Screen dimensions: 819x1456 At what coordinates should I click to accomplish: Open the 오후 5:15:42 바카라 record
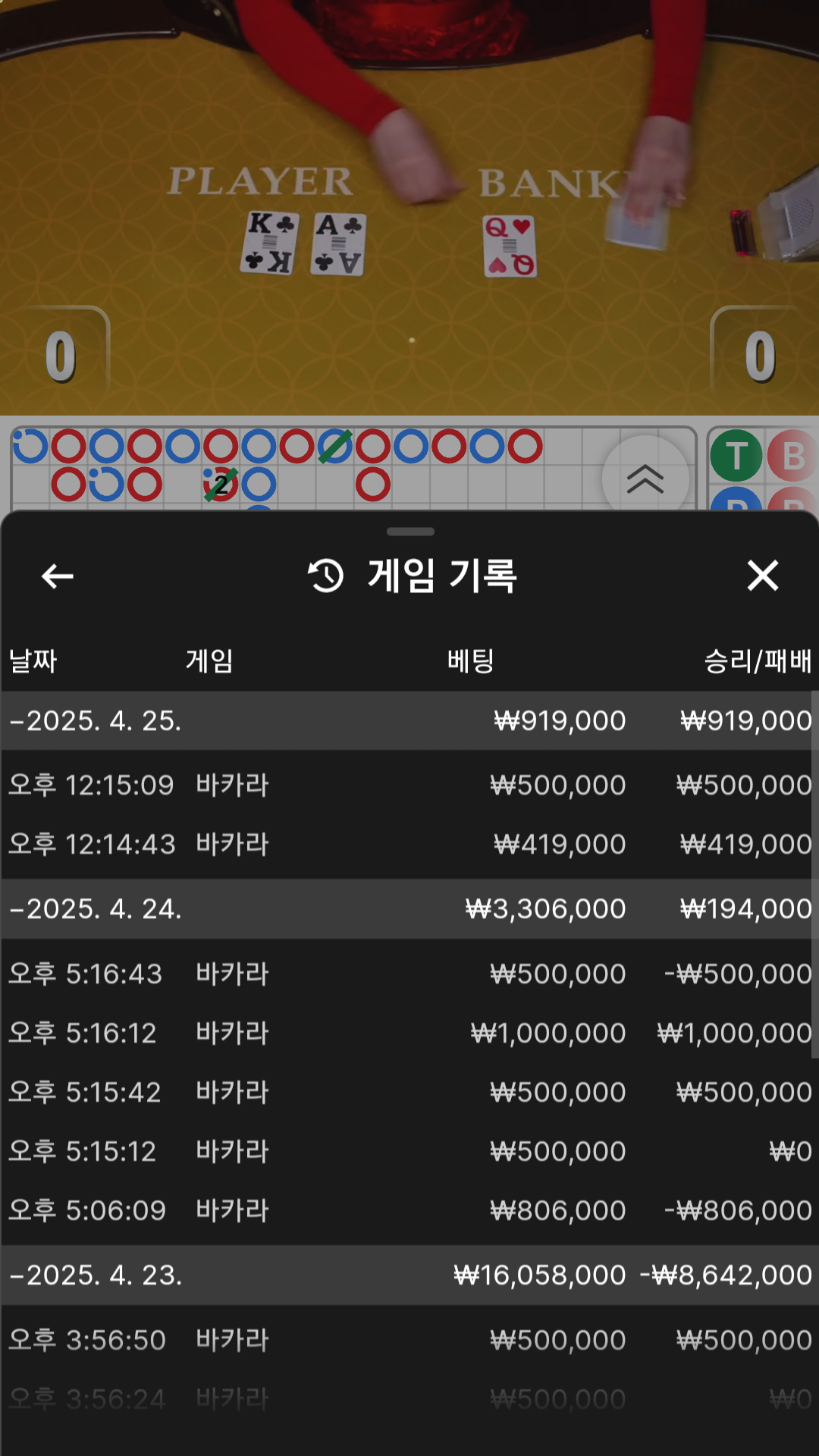point(409,1092)
